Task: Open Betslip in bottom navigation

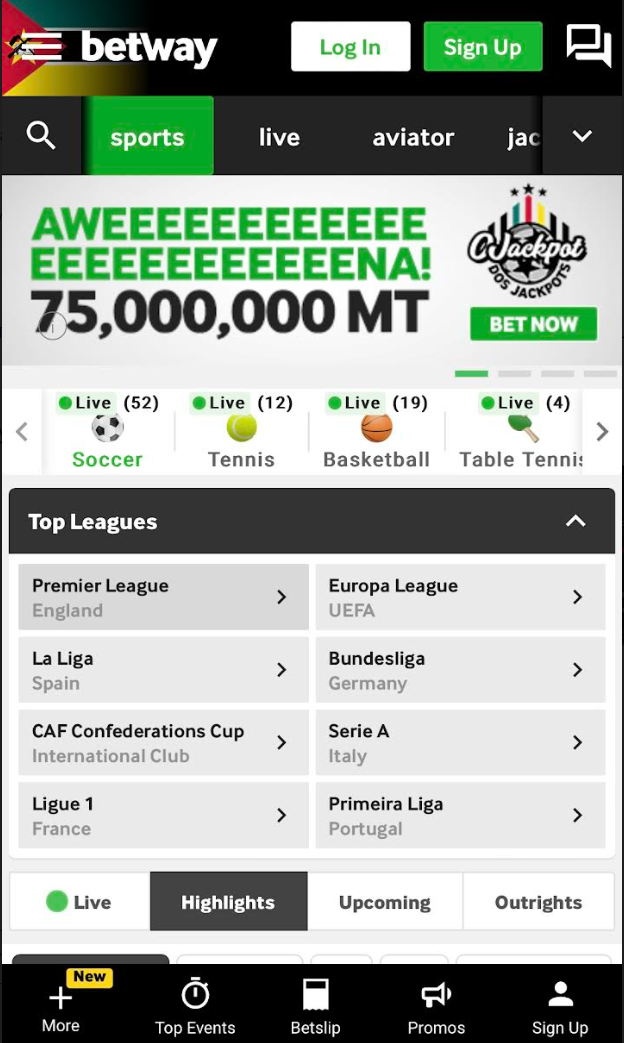Action: [315, 1005]
